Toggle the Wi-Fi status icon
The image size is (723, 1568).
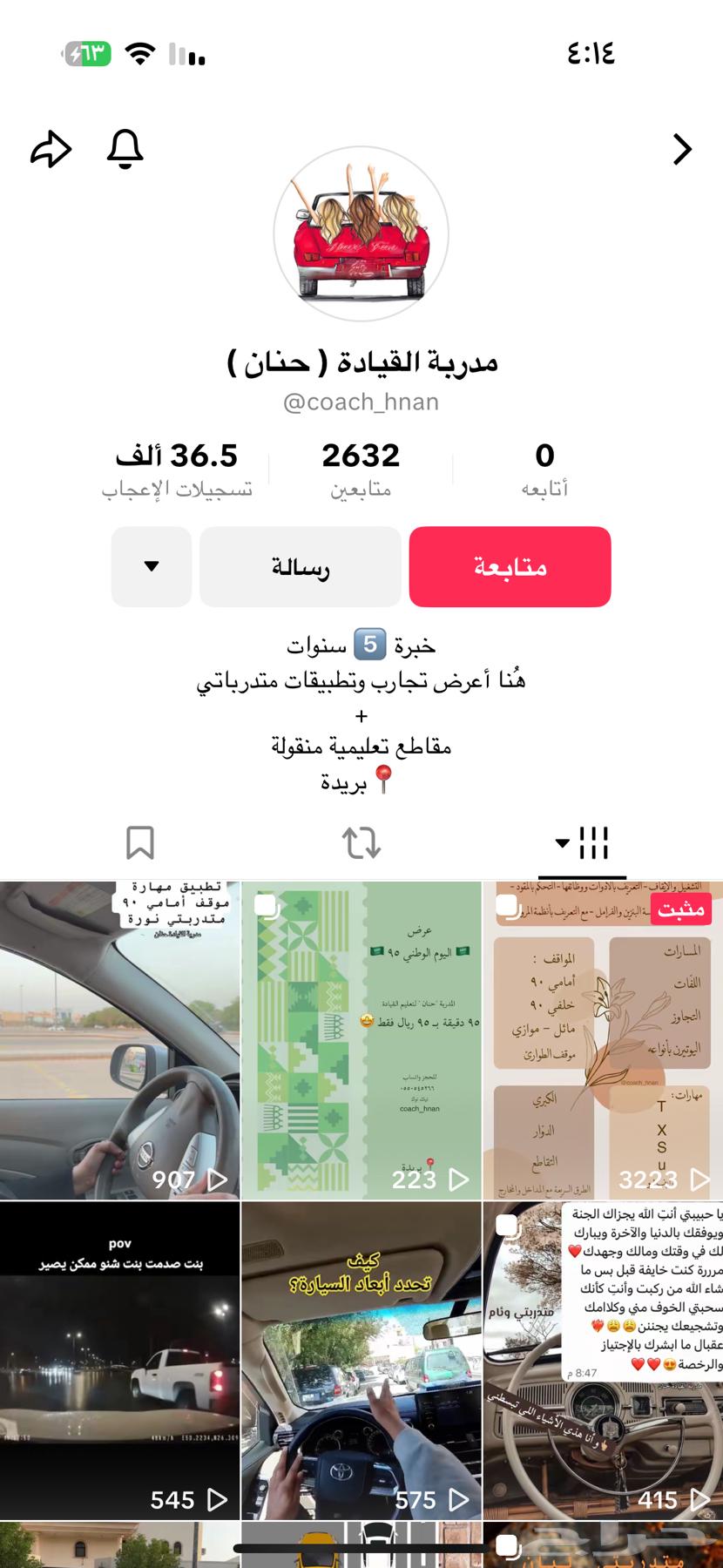pos(142,54)
